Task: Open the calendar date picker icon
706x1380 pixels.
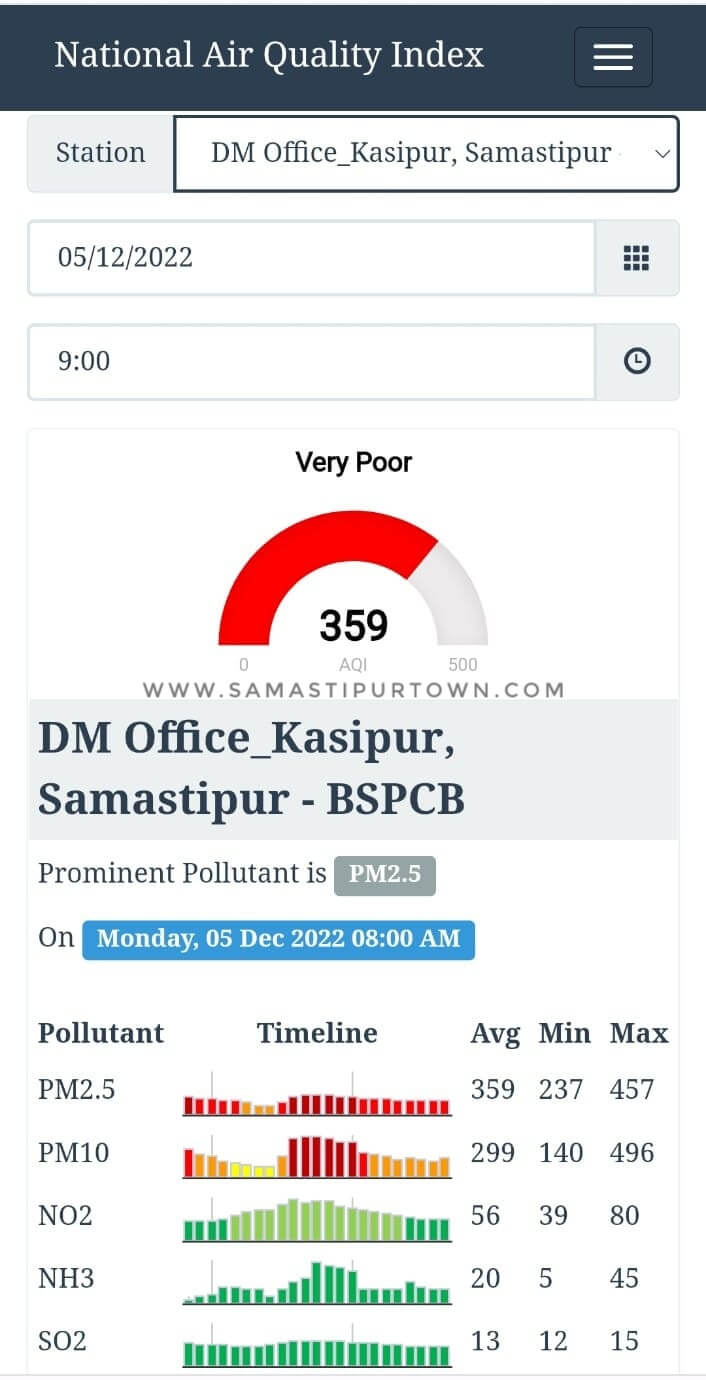Action: coord(637,258)
